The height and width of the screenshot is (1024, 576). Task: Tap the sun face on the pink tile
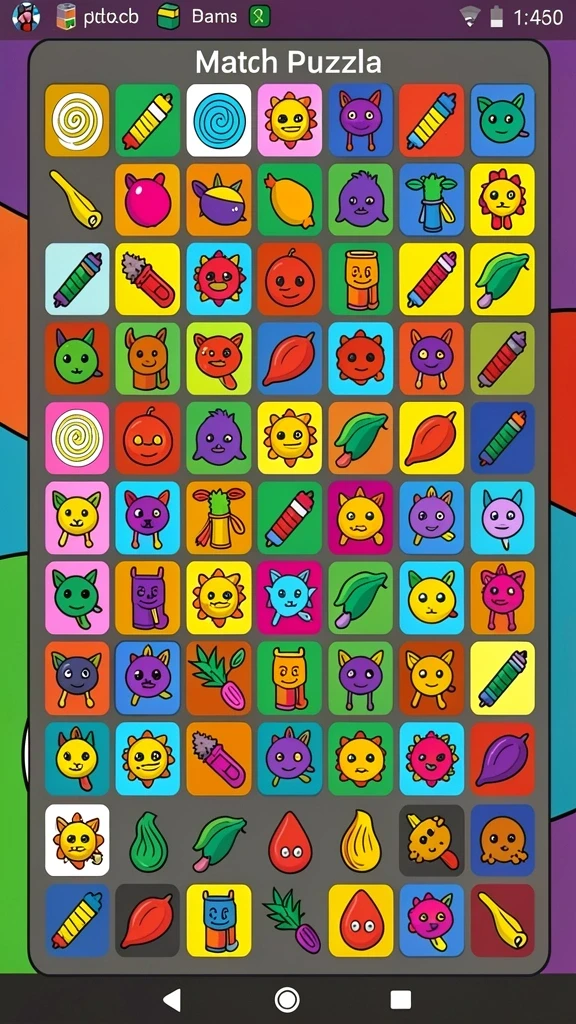[x=289, y=120]
